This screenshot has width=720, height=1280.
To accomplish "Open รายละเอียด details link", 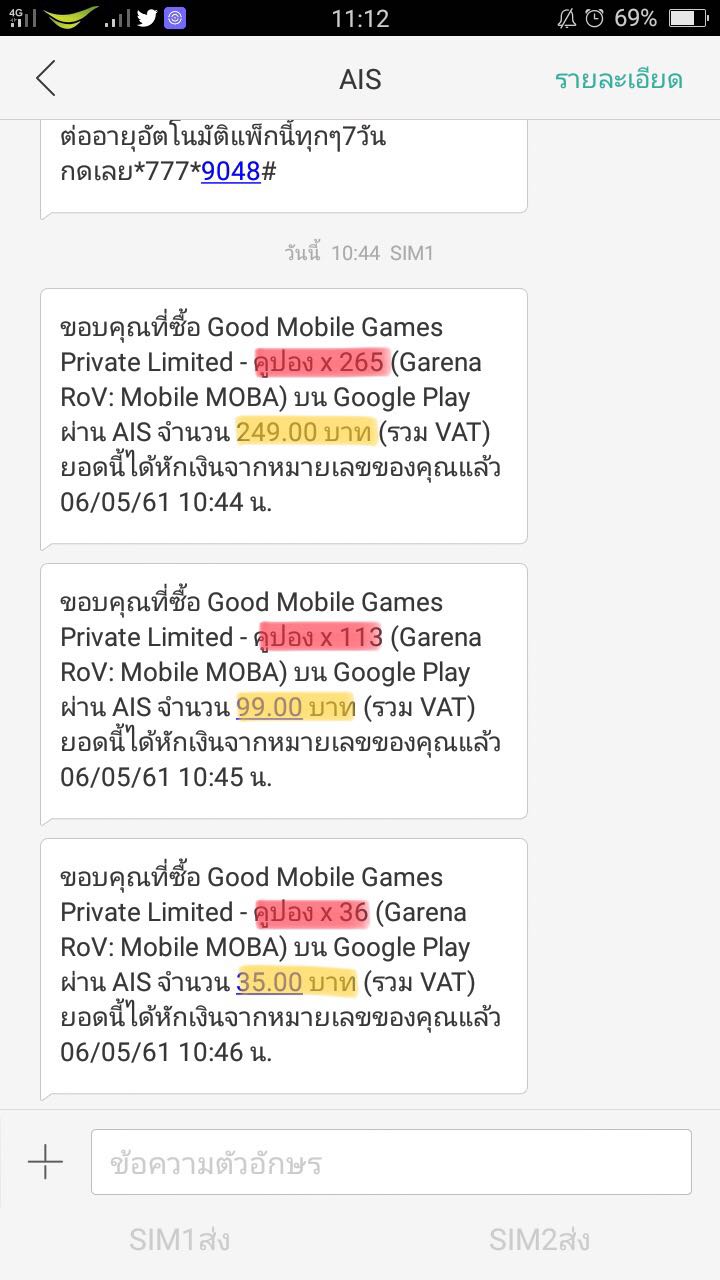I will (x=619, y=80).
